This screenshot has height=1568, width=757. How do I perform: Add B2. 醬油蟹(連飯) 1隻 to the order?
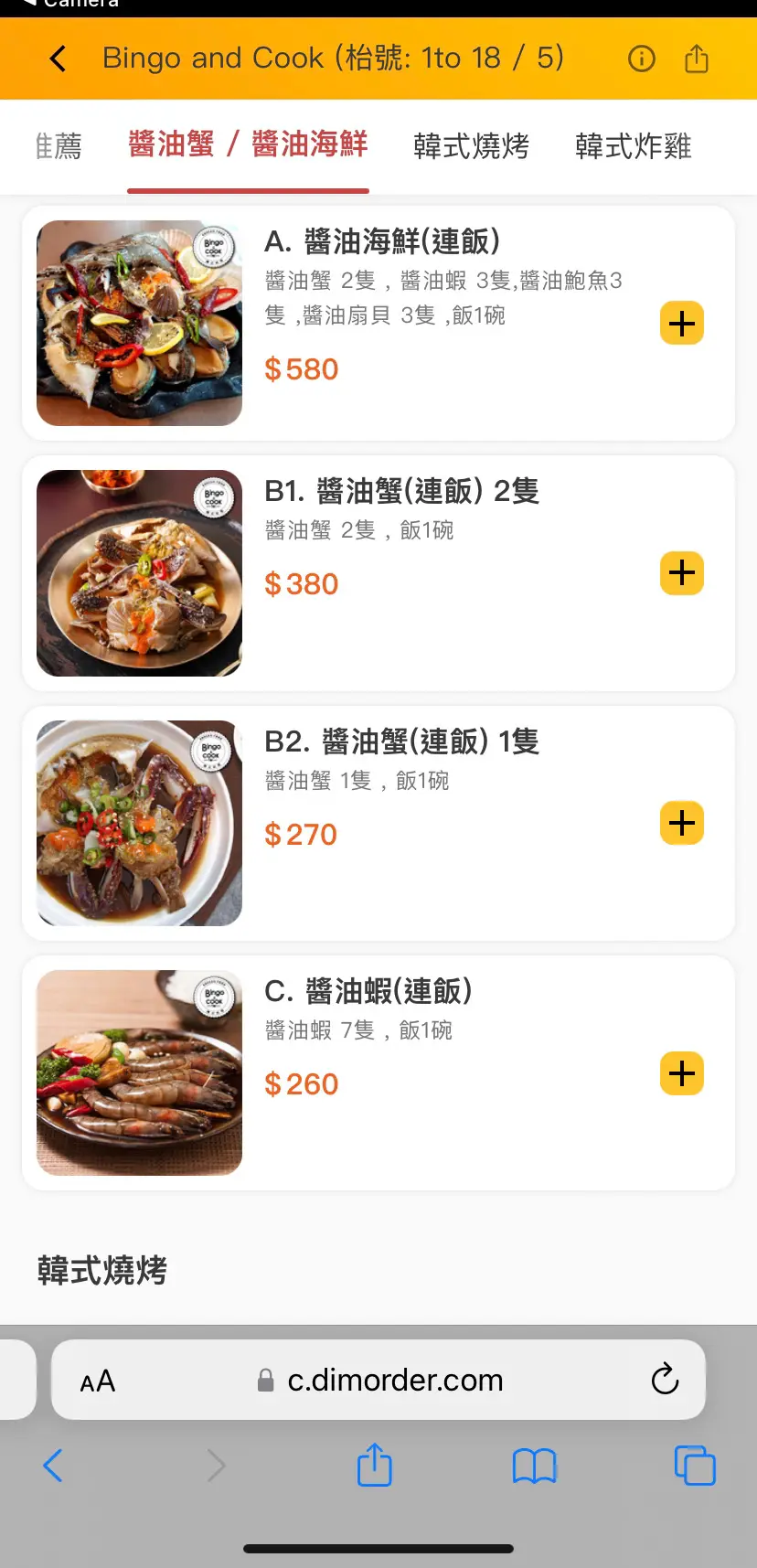click(682, 823)
